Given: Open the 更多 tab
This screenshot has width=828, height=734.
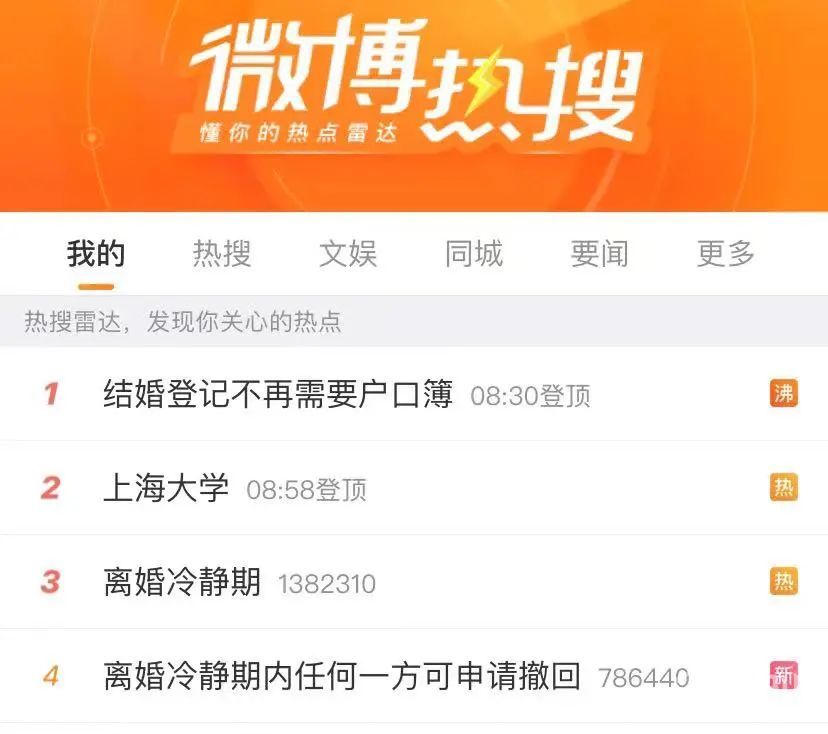Looking at the screenshot, I should point(725,254).
